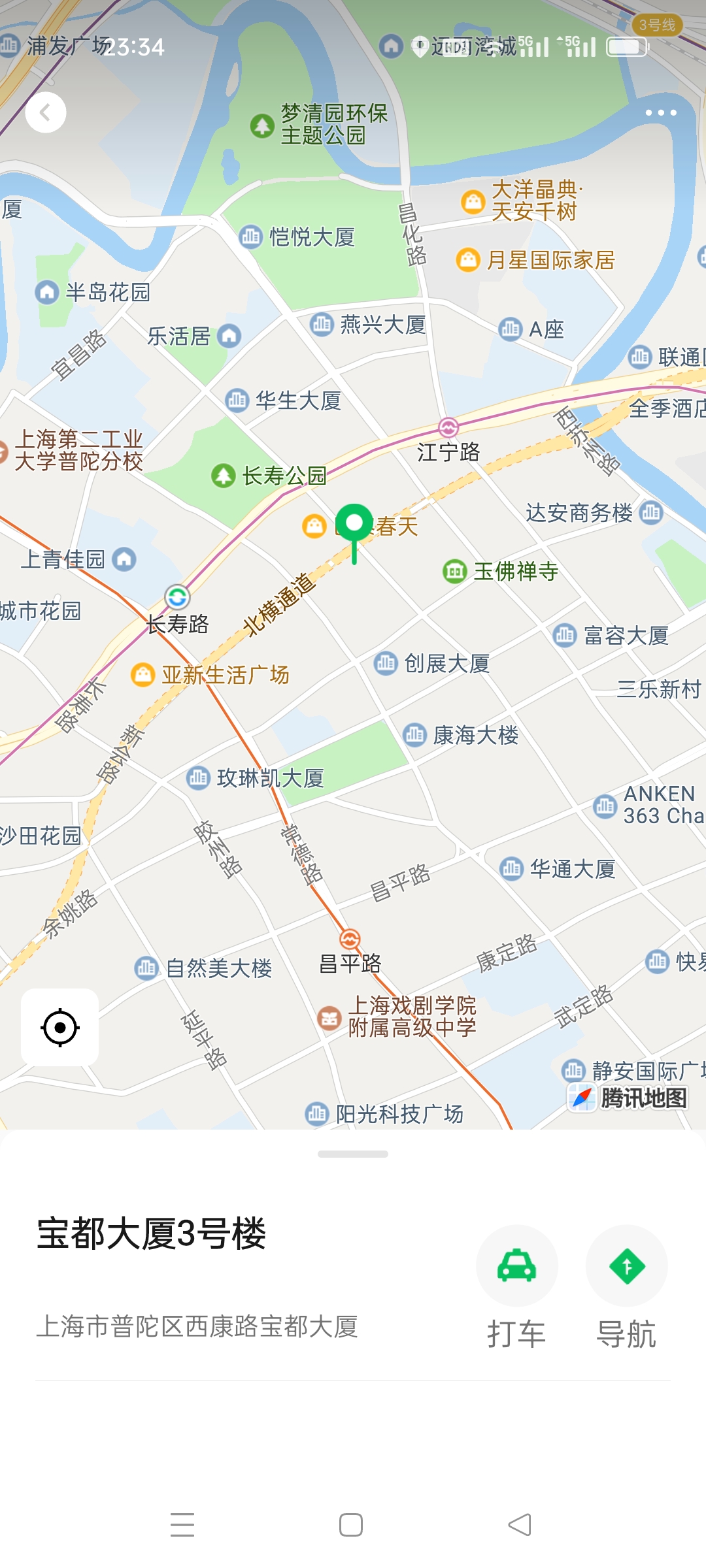
Task: Start navigation with the 导航 button
Action: tap(626, 1267)
